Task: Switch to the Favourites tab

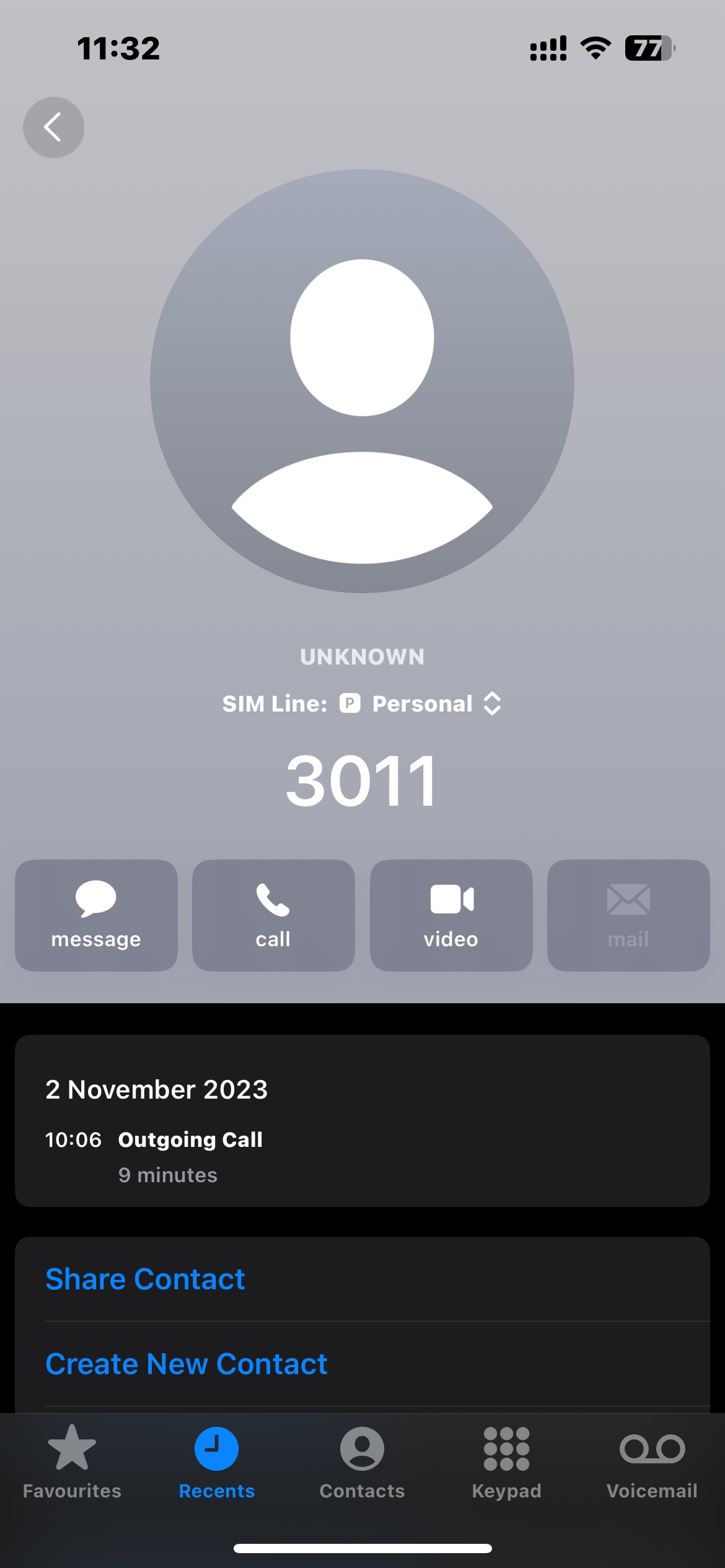Action: tap(72, 1461)
